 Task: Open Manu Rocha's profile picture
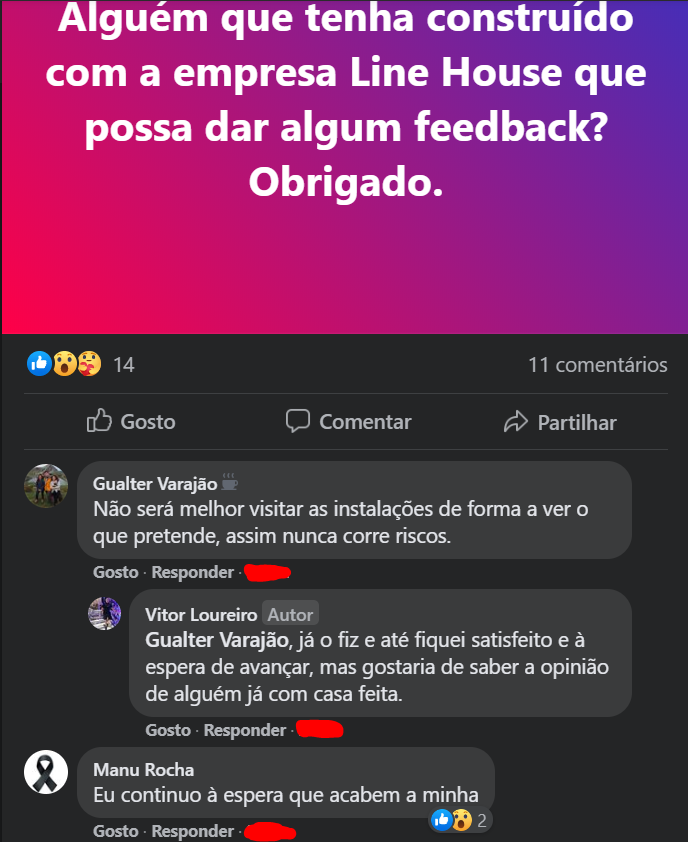(x=46, y=771)
